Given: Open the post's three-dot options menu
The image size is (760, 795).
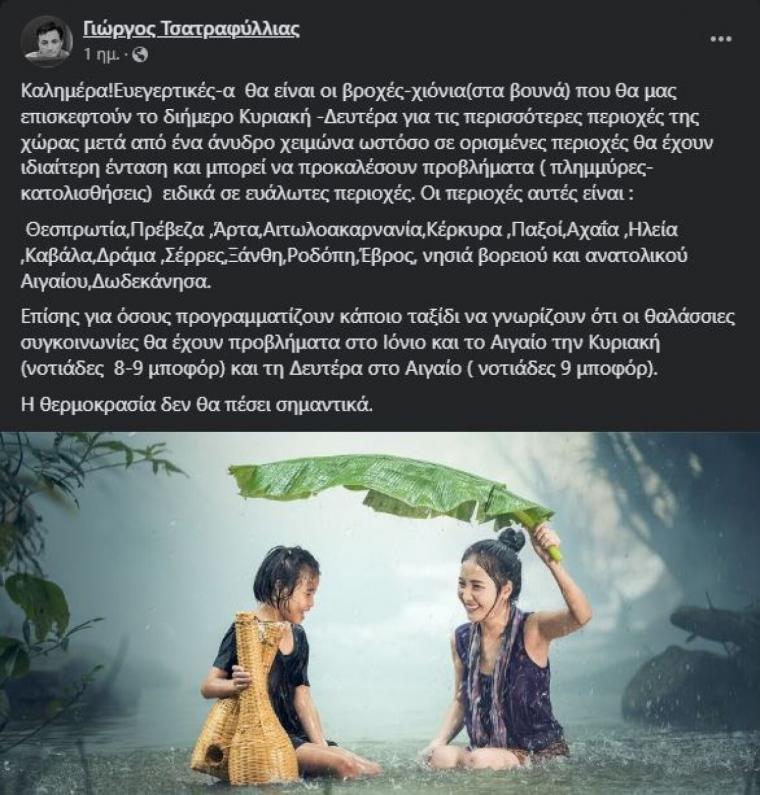Looking at the screenshot, I should (x=720, y=39).
